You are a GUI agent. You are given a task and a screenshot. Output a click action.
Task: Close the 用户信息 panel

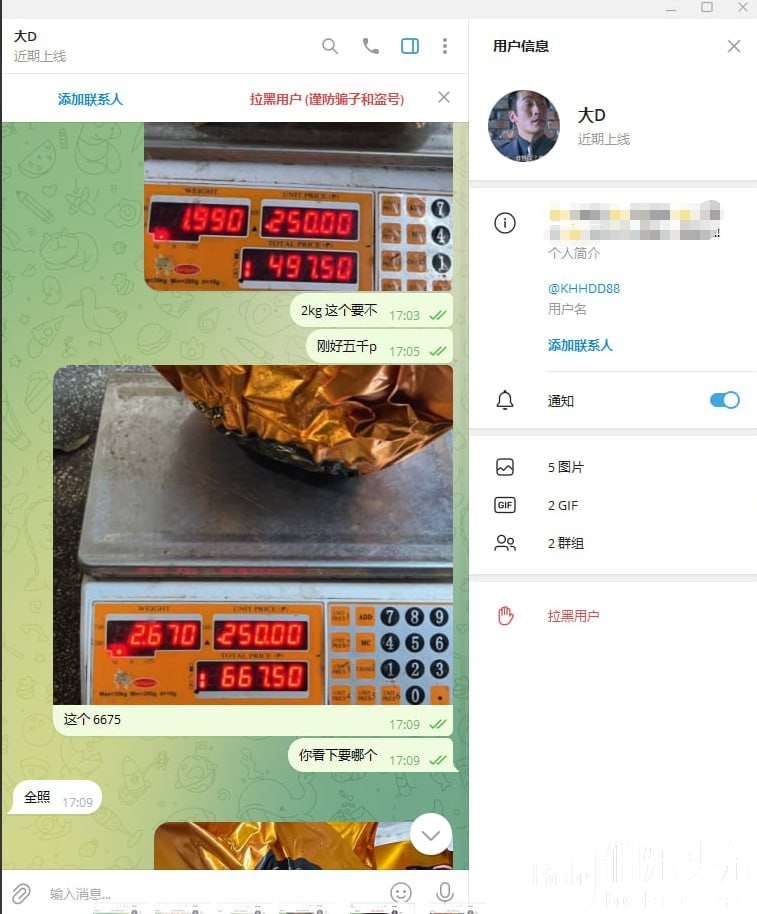click(x=734, y=46)
